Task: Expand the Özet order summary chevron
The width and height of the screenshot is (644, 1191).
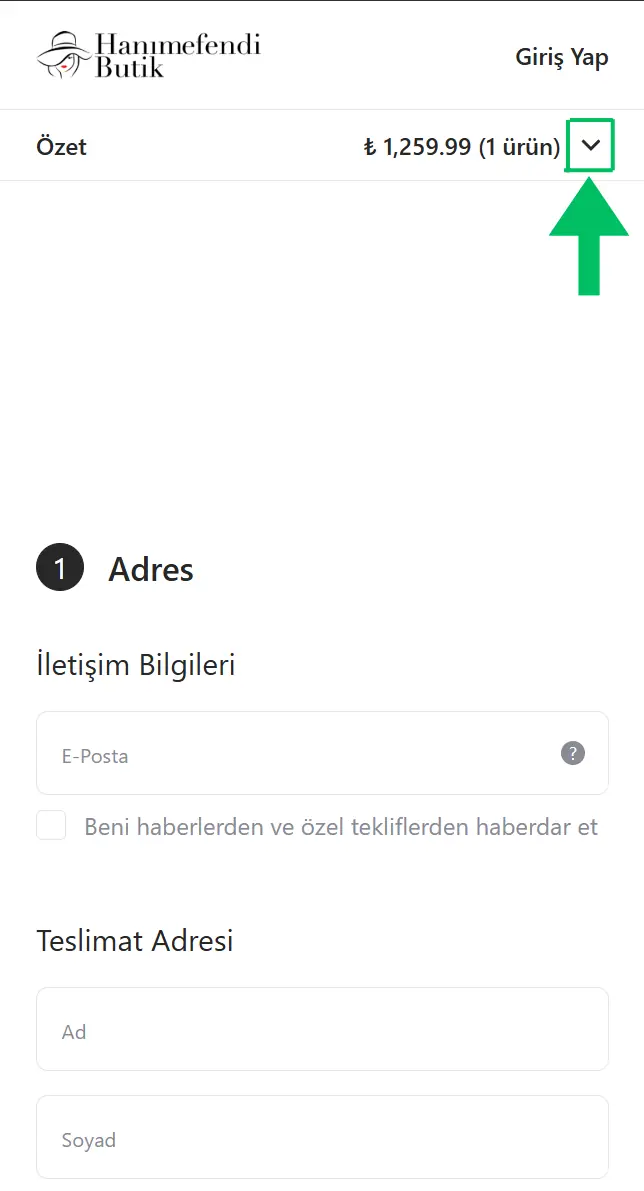Action: [590, 146]
